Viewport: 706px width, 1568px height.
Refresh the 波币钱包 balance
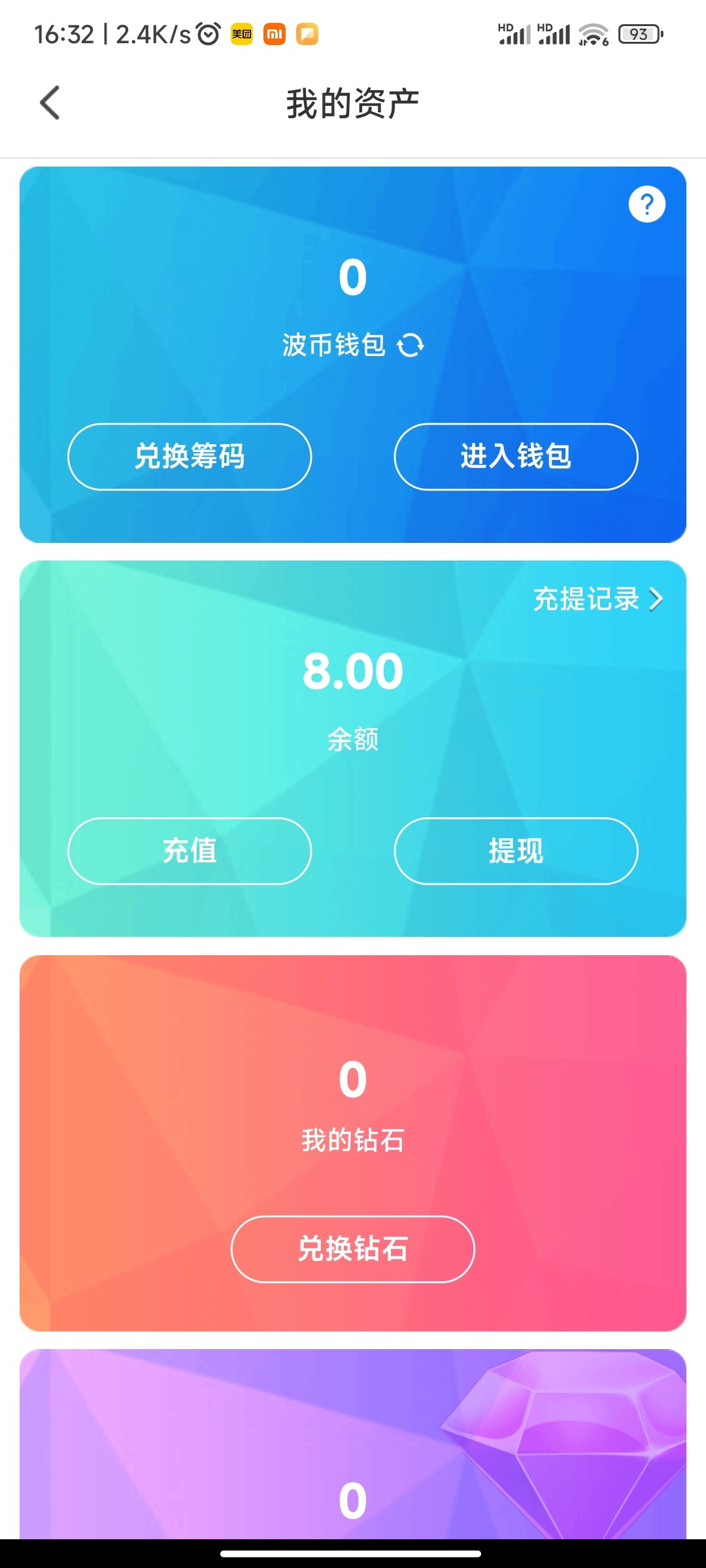pyautogui.click(x=411, y=345)
